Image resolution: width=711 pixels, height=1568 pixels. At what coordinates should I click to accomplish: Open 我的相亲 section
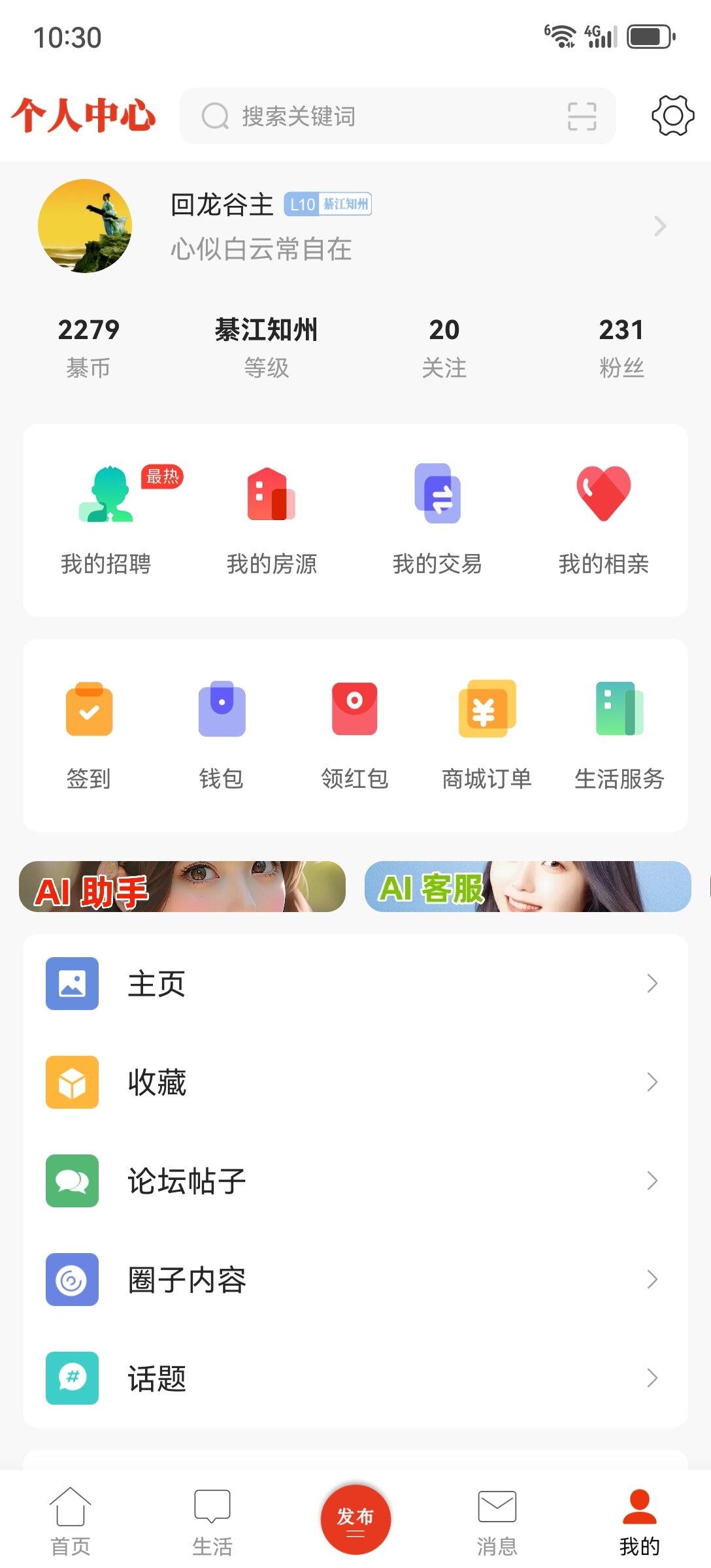tap(603, 517)
